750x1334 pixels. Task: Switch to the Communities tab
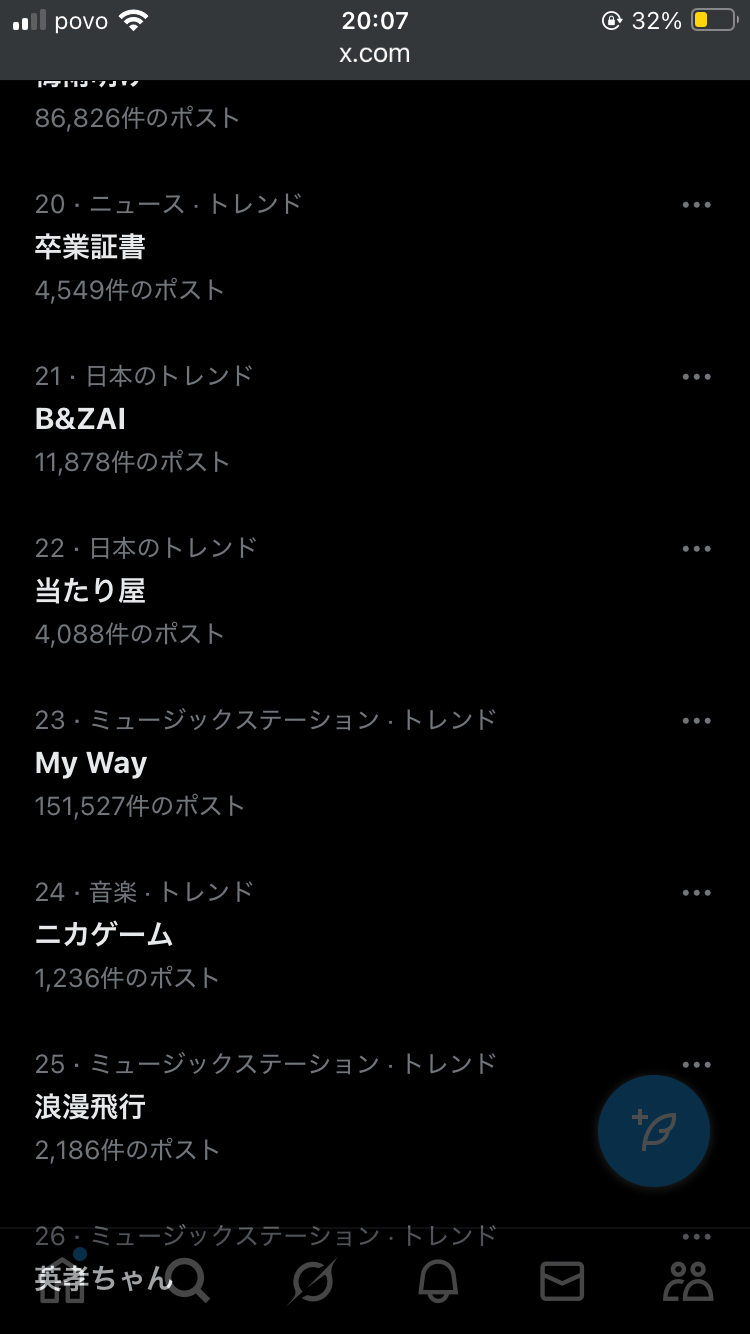coord(688,1280)
